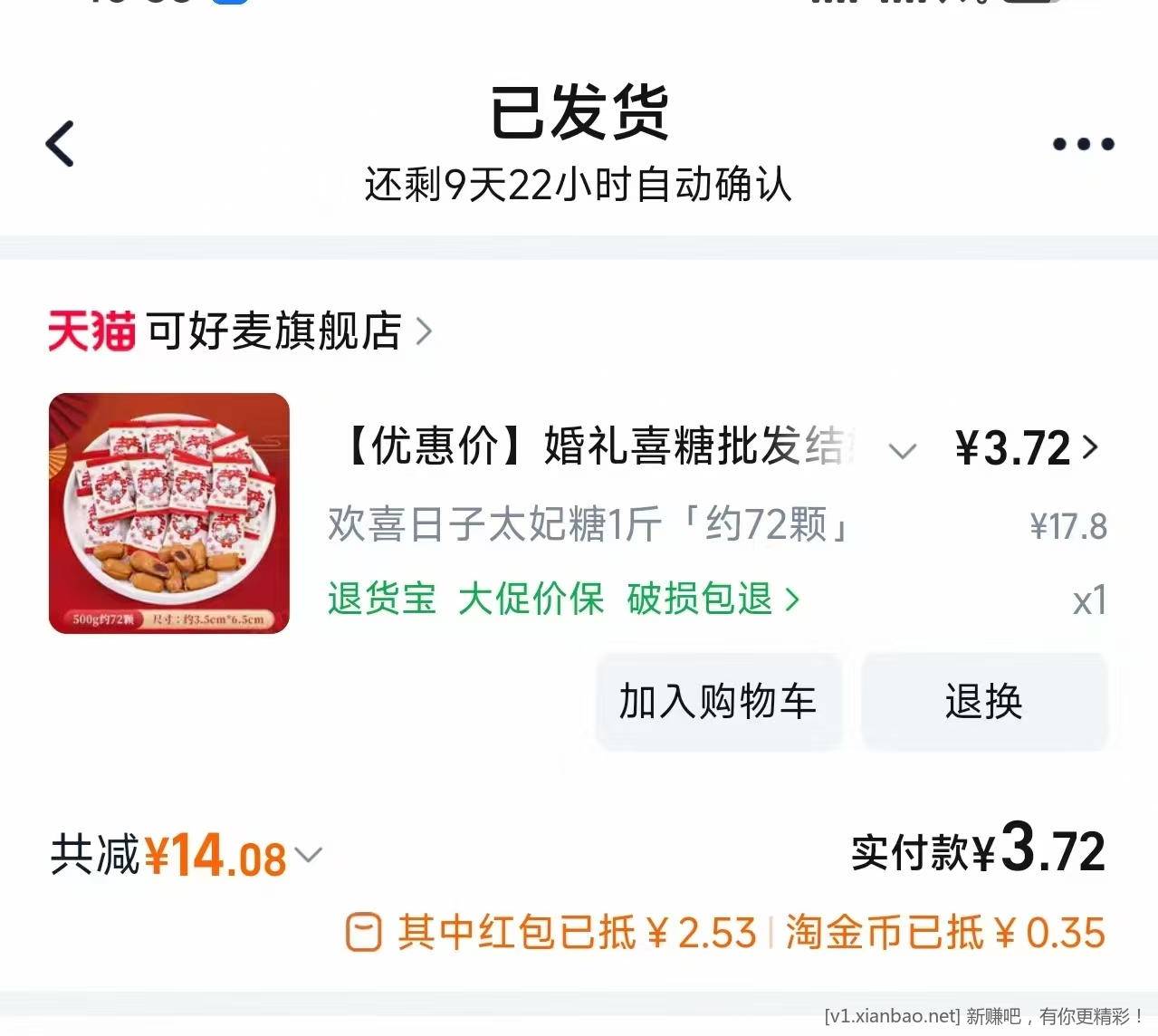The image size is (1158, 1036).
Task: Expand the 共减¥14.08 discount breakdown
Action: tap(309, 855)
